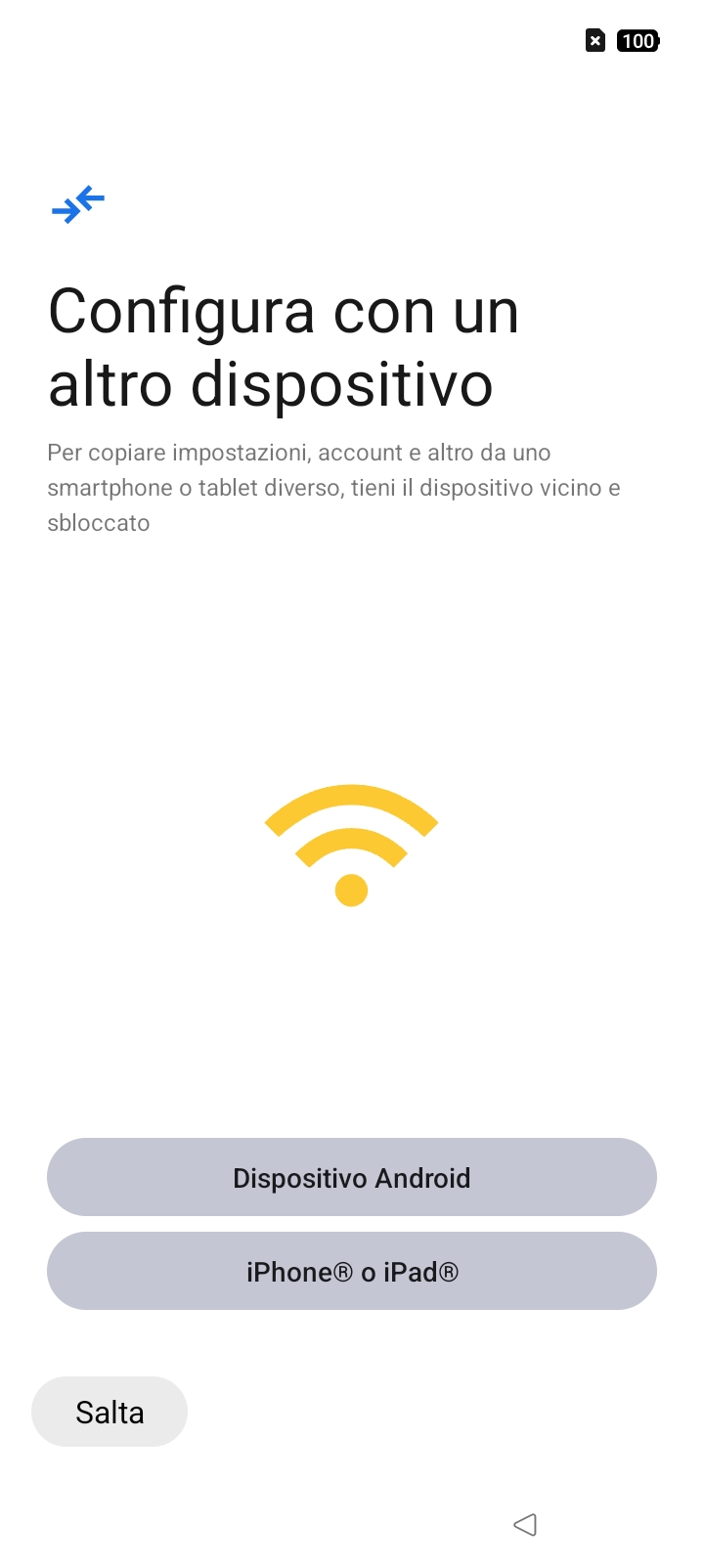Viewport: 704px width, 1568px height.
Task: Select iPhone® o iPad® option
Action: pyautogui.click(x=352, y=1271)
